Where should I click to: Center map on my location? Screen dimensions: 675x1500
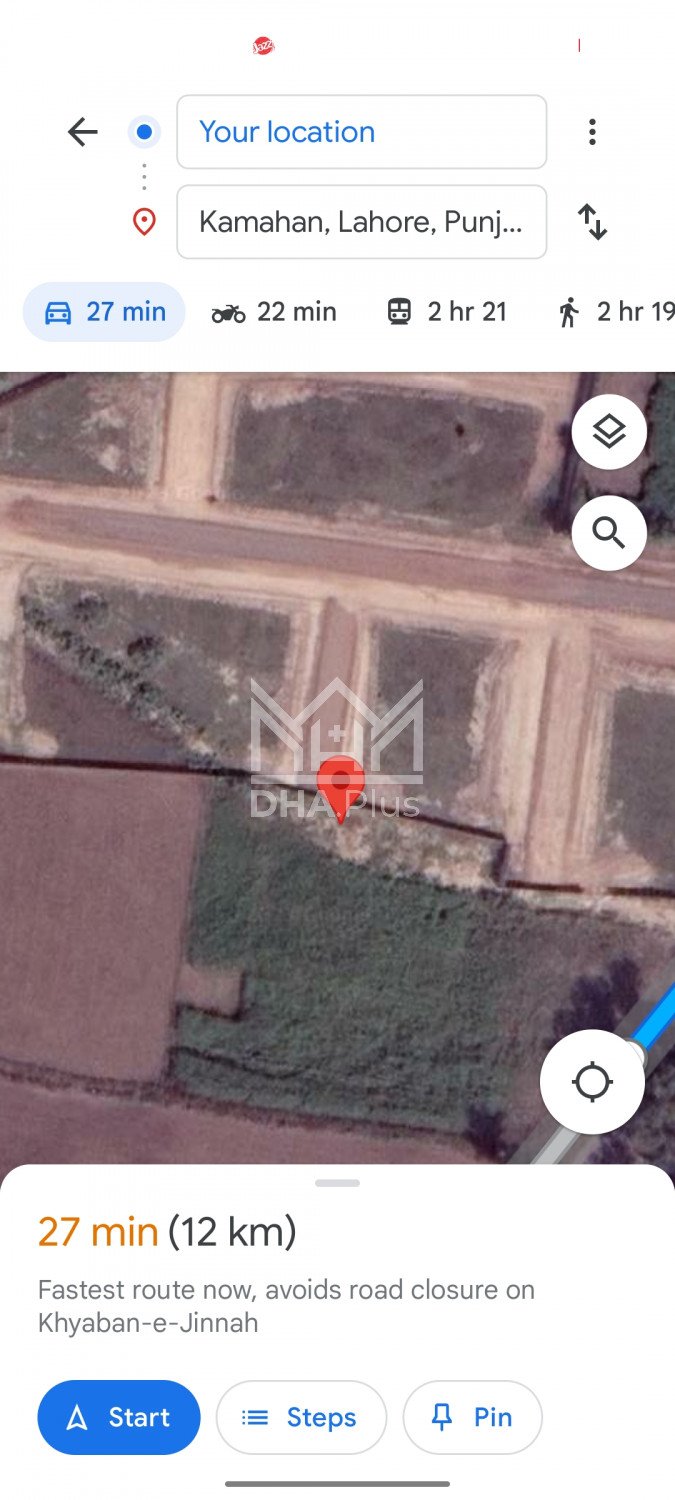click(592, 1082)
